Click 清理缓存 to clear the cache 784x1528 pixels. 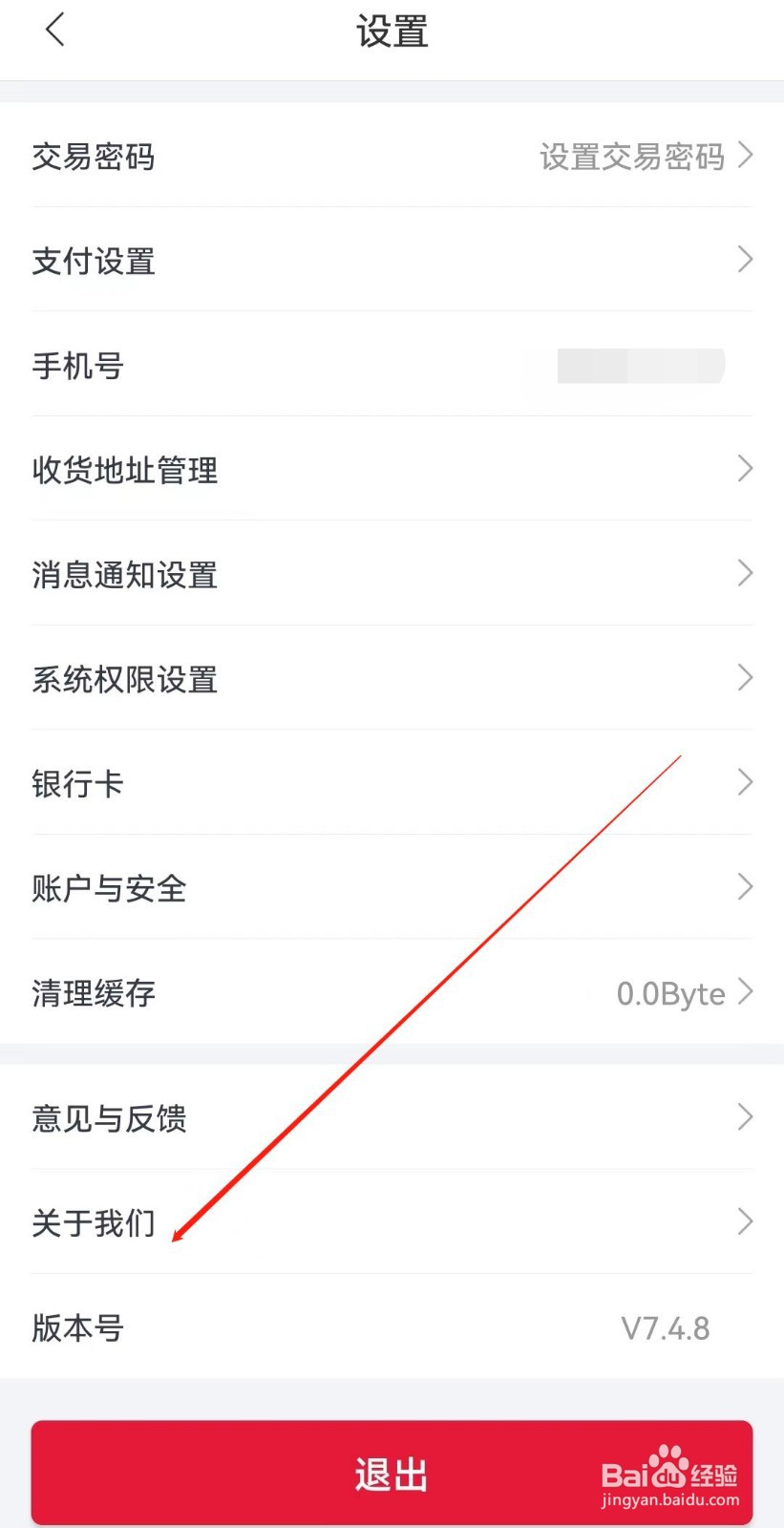pyautogui.click(x=92, y=993)
